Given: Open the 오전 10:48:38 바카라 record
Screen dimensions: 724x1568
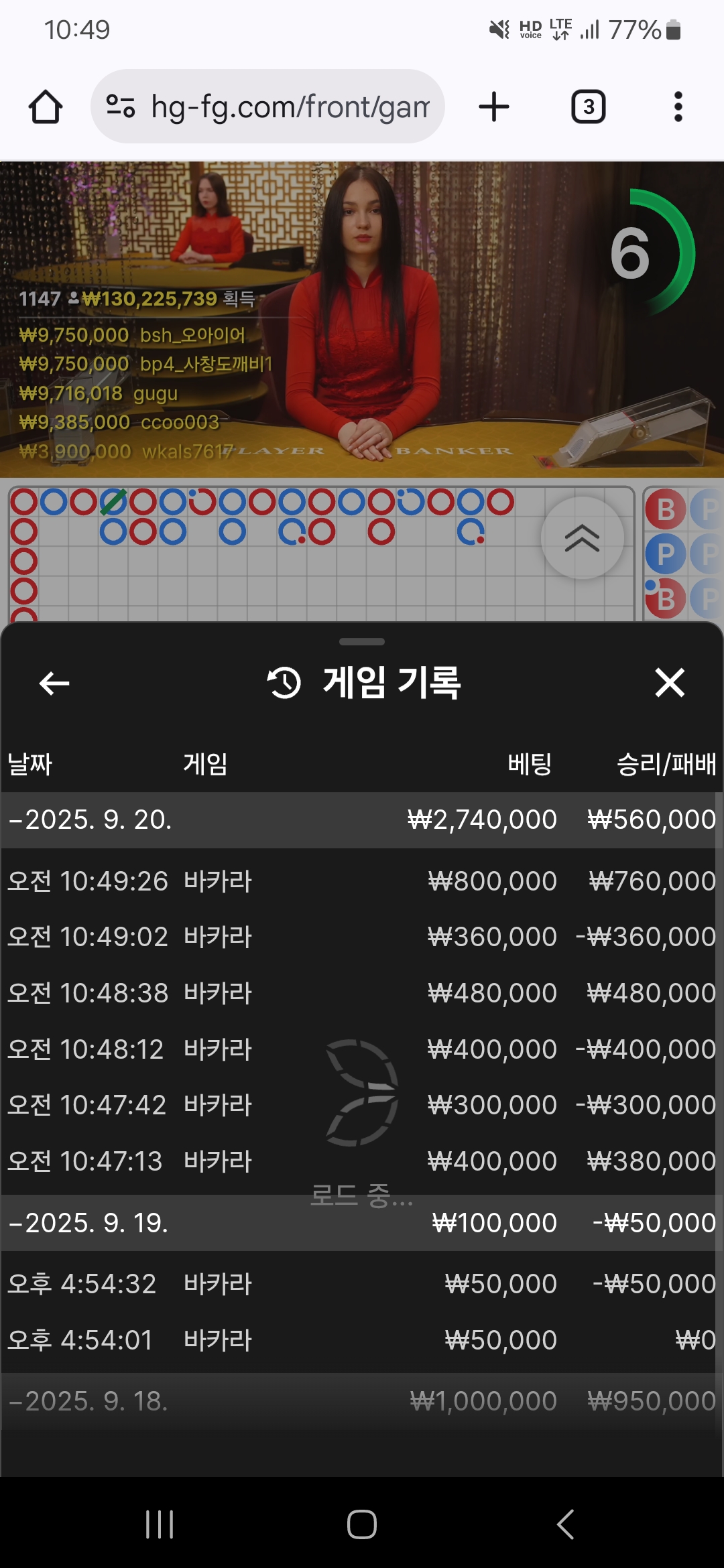Looking at the screenshot, I should pos(362,993).
